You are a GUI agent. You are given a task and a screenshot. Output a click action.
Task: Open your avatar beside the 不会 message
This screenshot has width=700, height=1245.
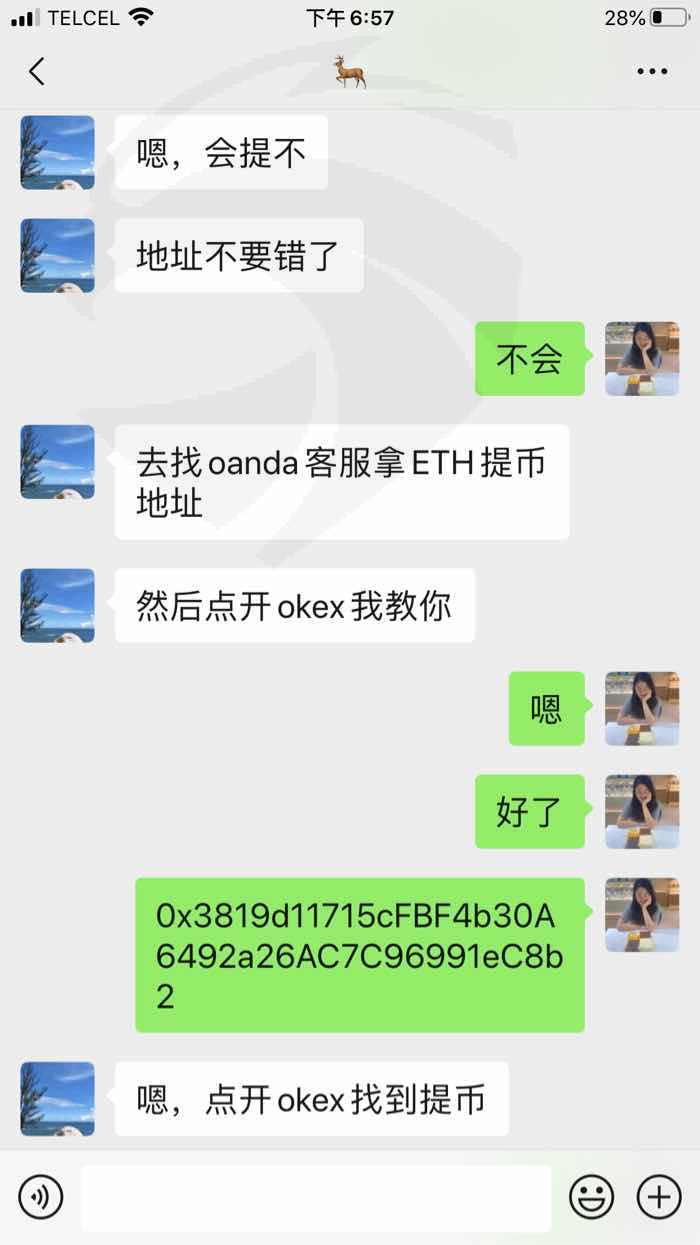pyautogui.click(x=642, y=359)
